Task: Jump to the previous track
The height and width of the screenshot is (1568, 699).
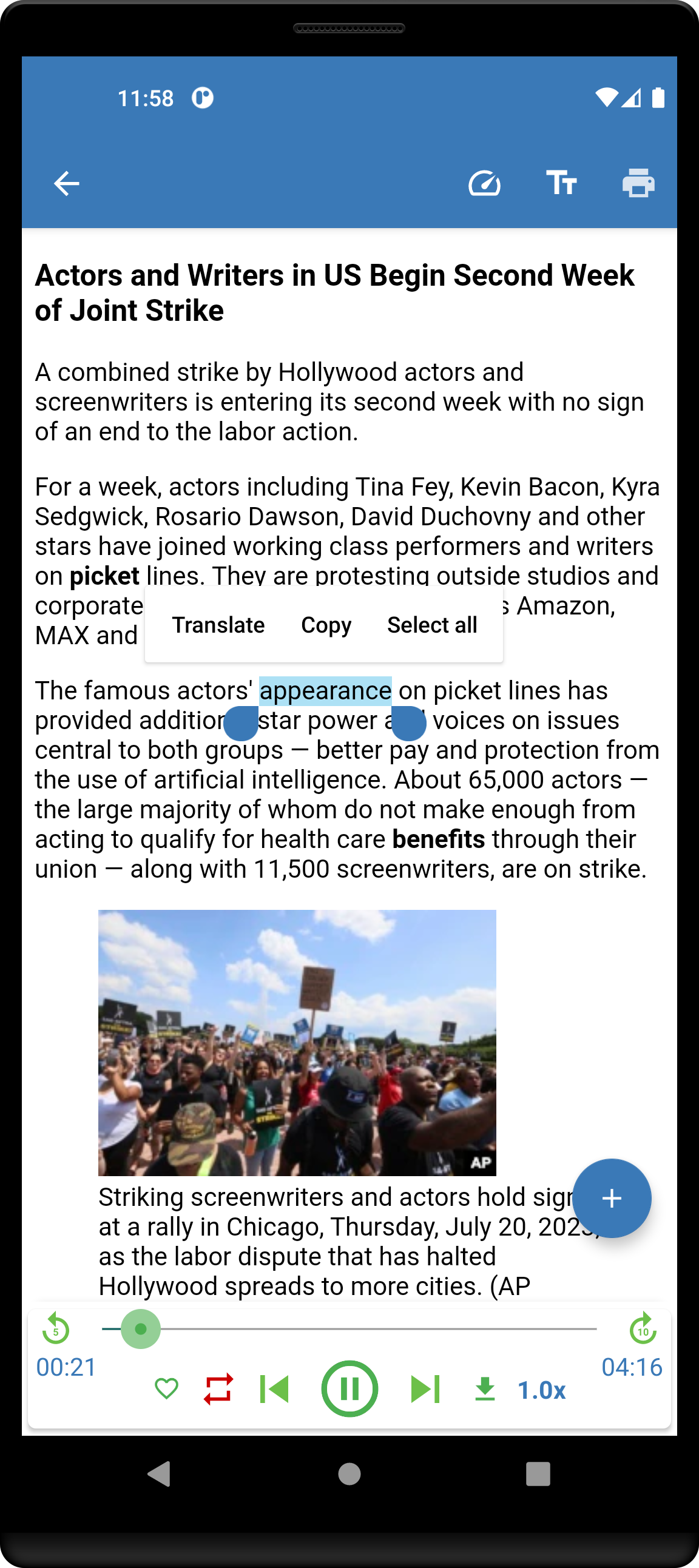Action: pos(274,1389)
